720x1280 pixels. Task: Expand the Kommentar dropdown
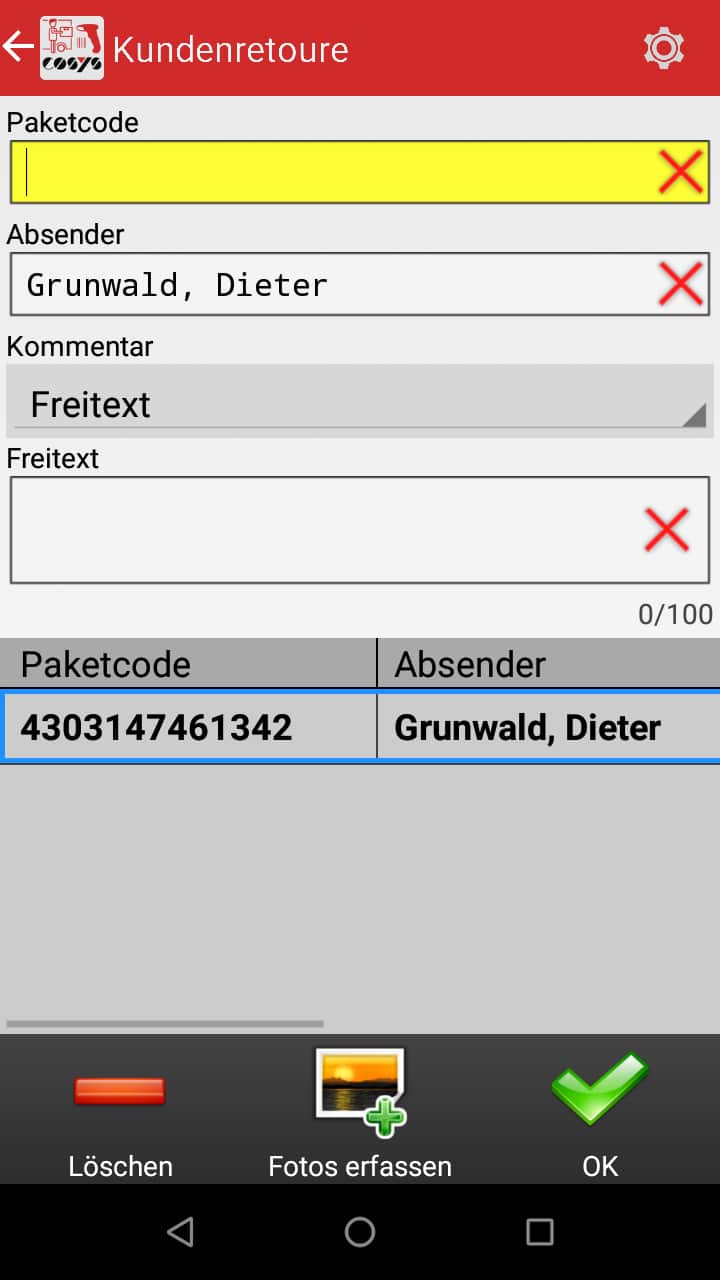pos(360,403)
